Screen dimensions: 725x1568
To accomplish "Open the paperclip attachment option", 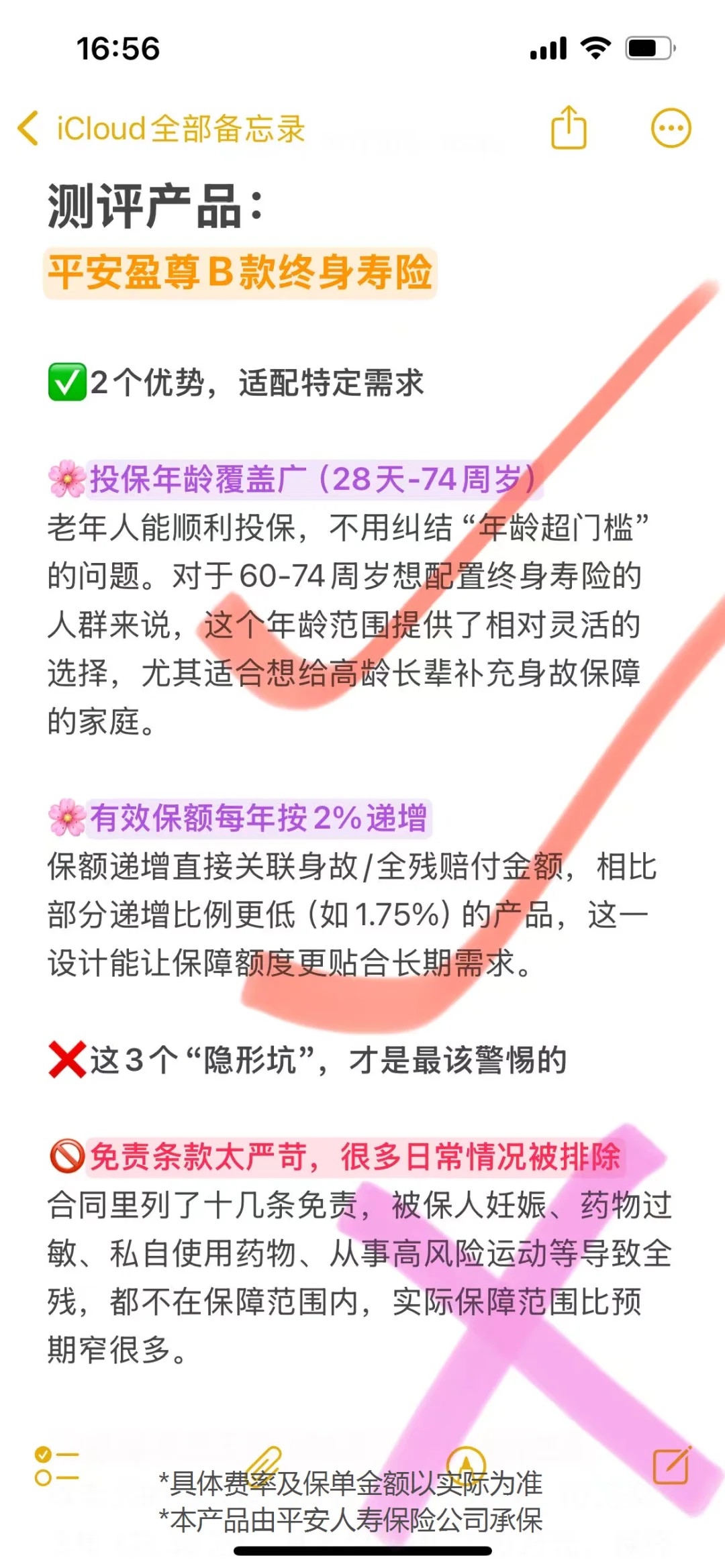I will click(x=263, y=1463).
